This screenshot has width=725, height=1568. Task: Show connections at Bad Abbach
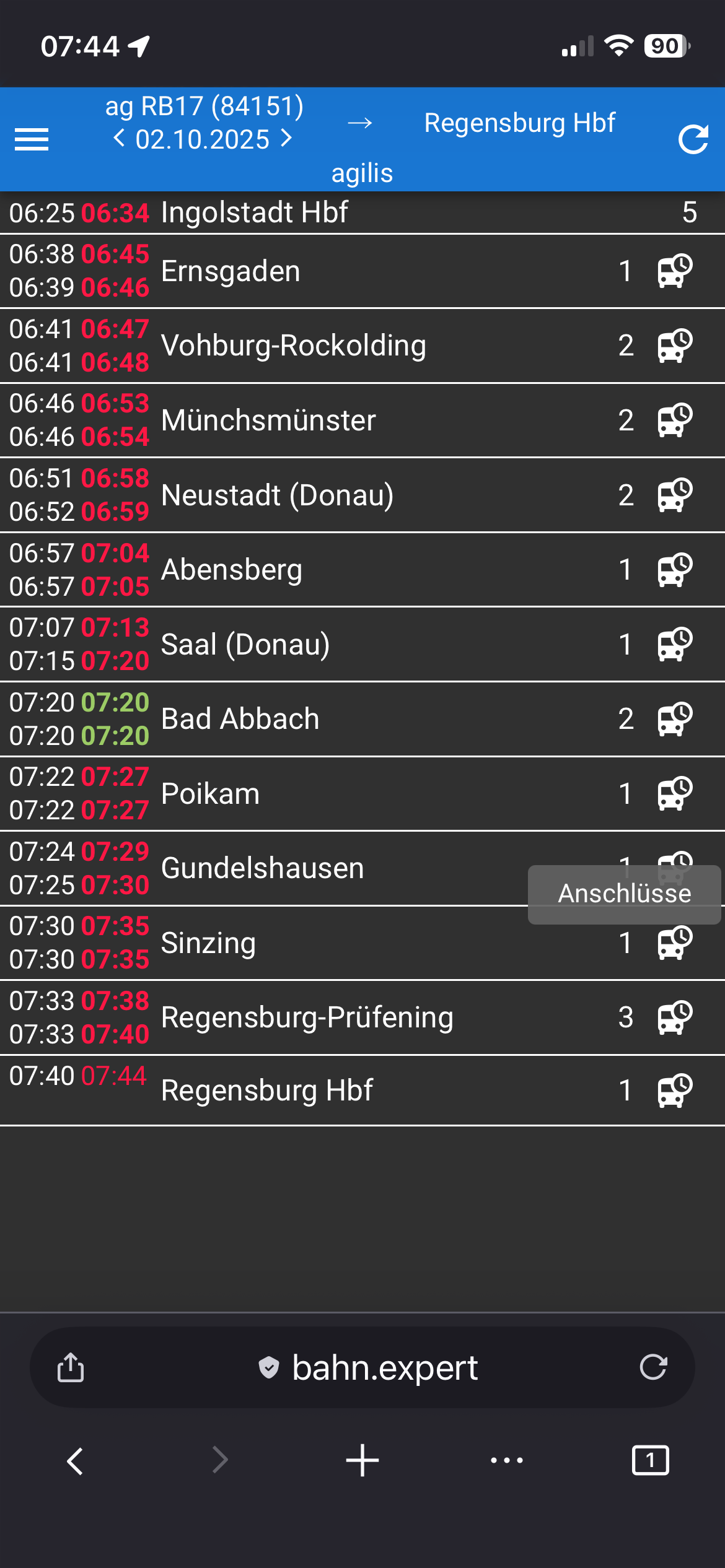674,719
